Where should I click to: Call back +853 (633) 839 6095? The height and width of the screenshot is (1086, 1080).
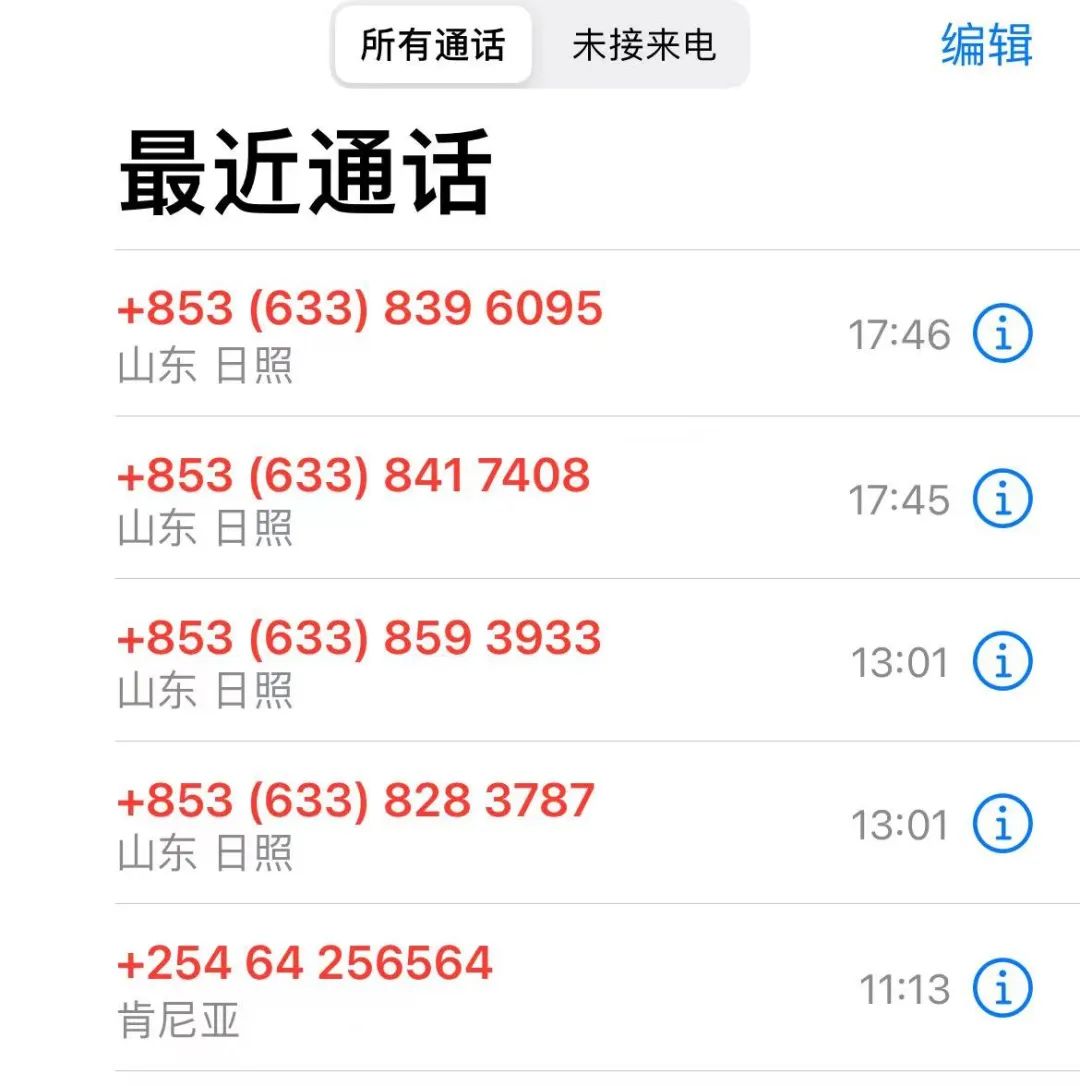[360, 308]
